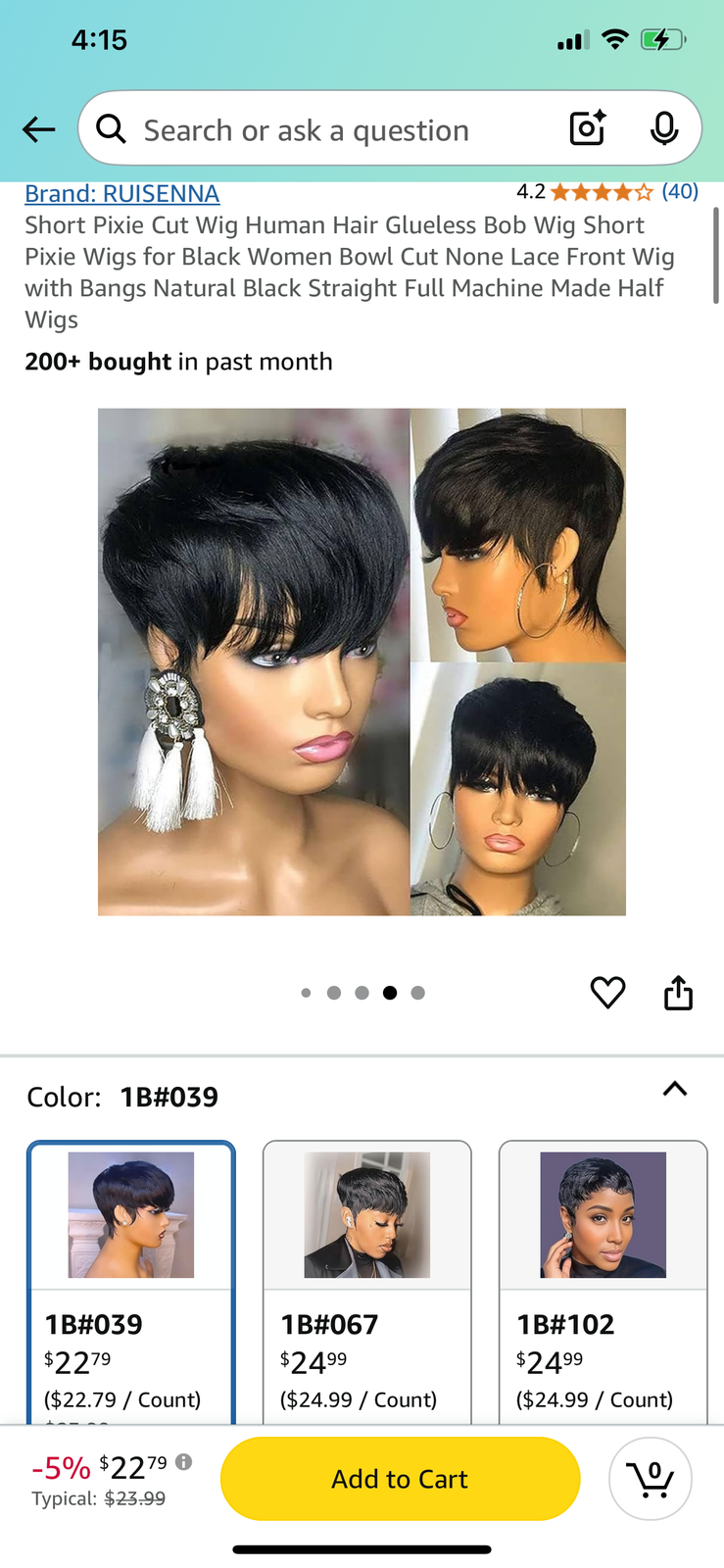
Task: Open camera lens search icon
Action: 587,128
